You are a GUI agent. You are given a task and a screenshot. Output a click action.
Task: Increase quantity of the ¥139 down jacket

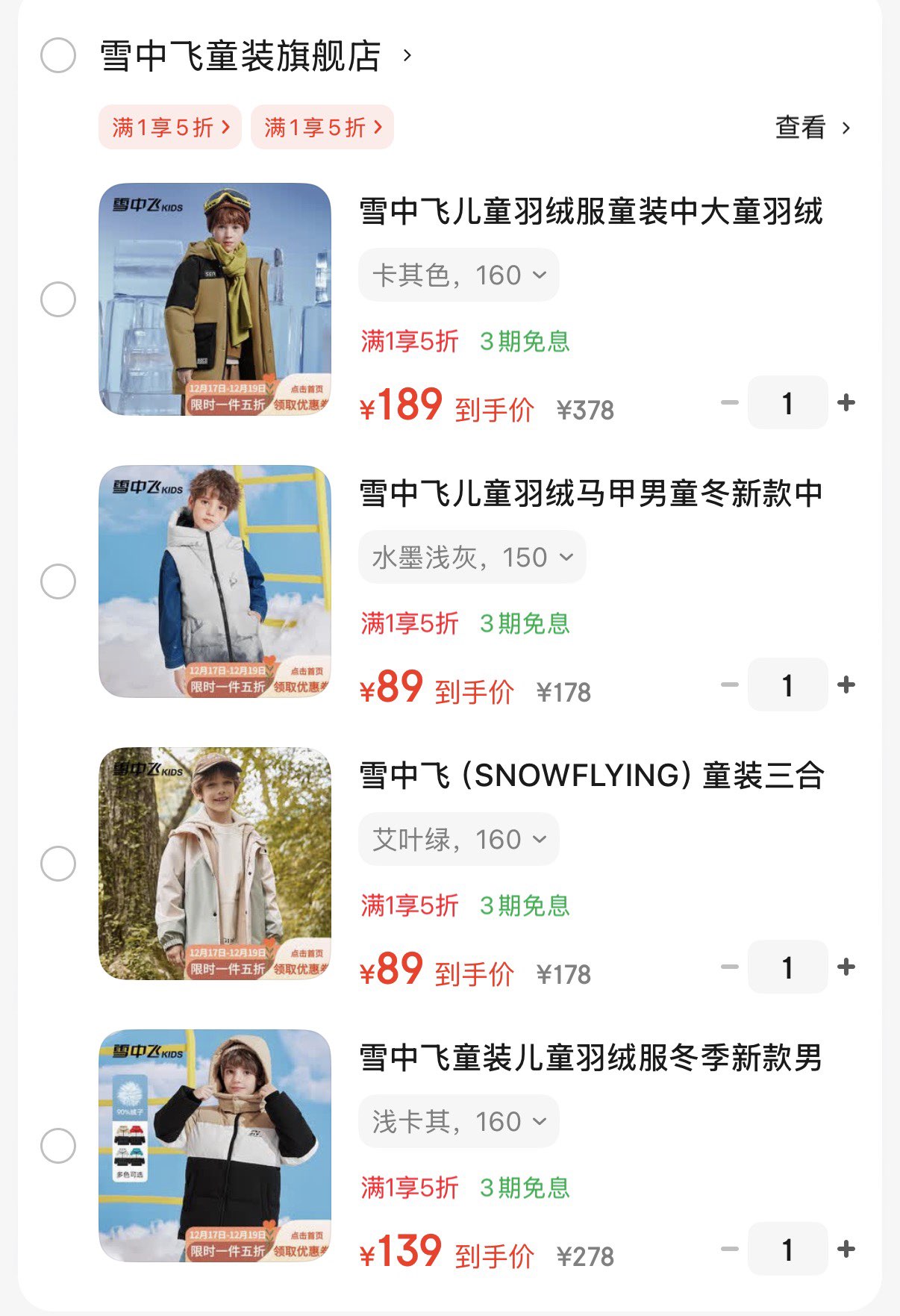(x=846, y=1250)
